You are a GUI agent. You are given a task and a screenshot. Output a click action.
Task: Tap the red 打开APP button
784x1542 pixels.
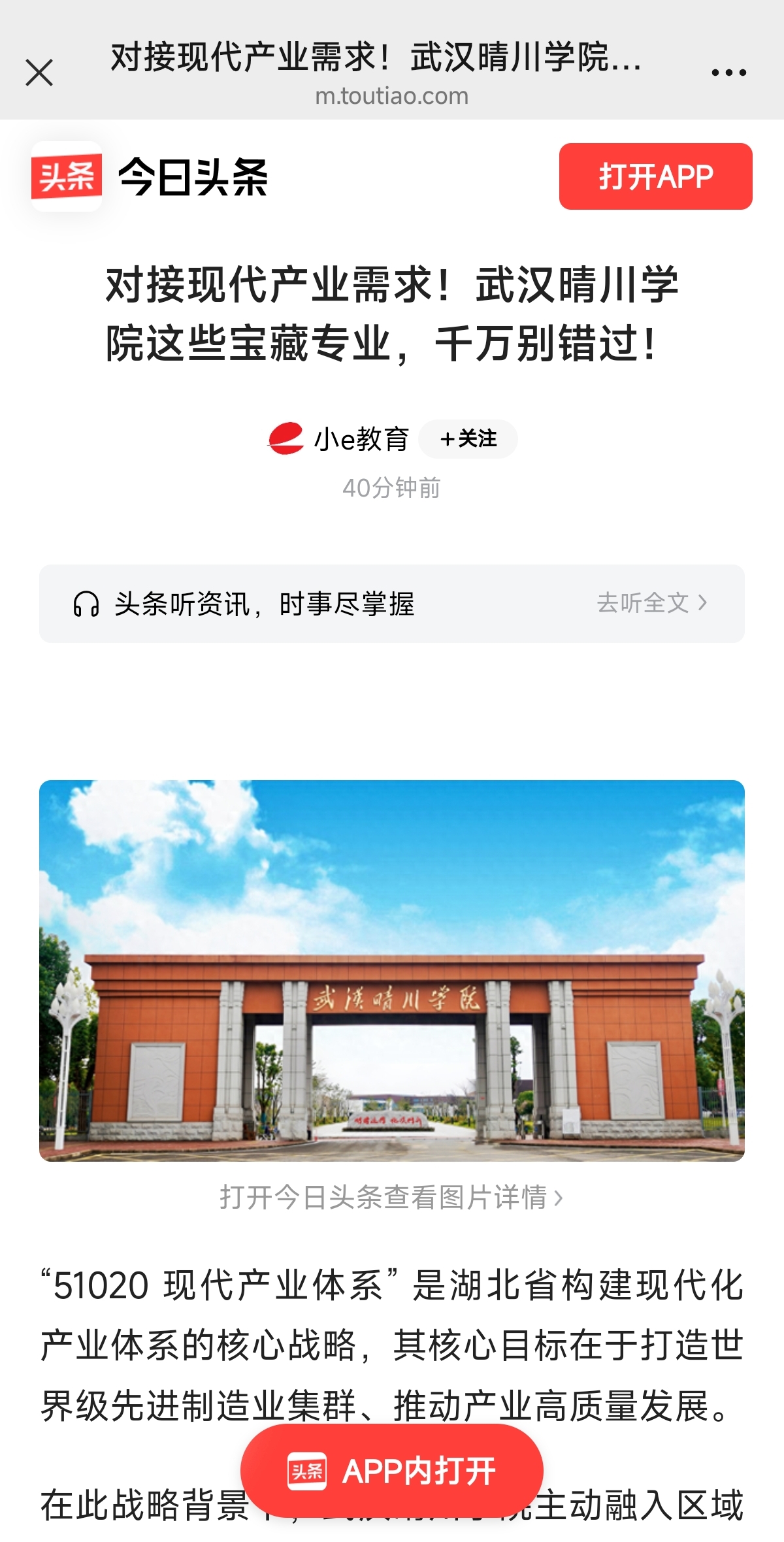[655, 176]
